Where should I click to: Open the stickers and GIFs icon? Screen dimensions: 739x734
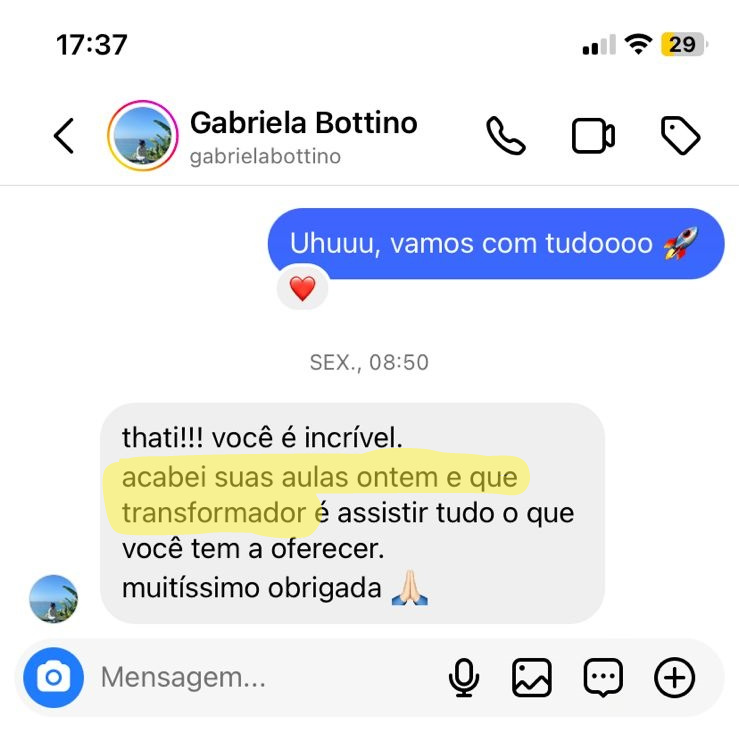pos(603,678)
